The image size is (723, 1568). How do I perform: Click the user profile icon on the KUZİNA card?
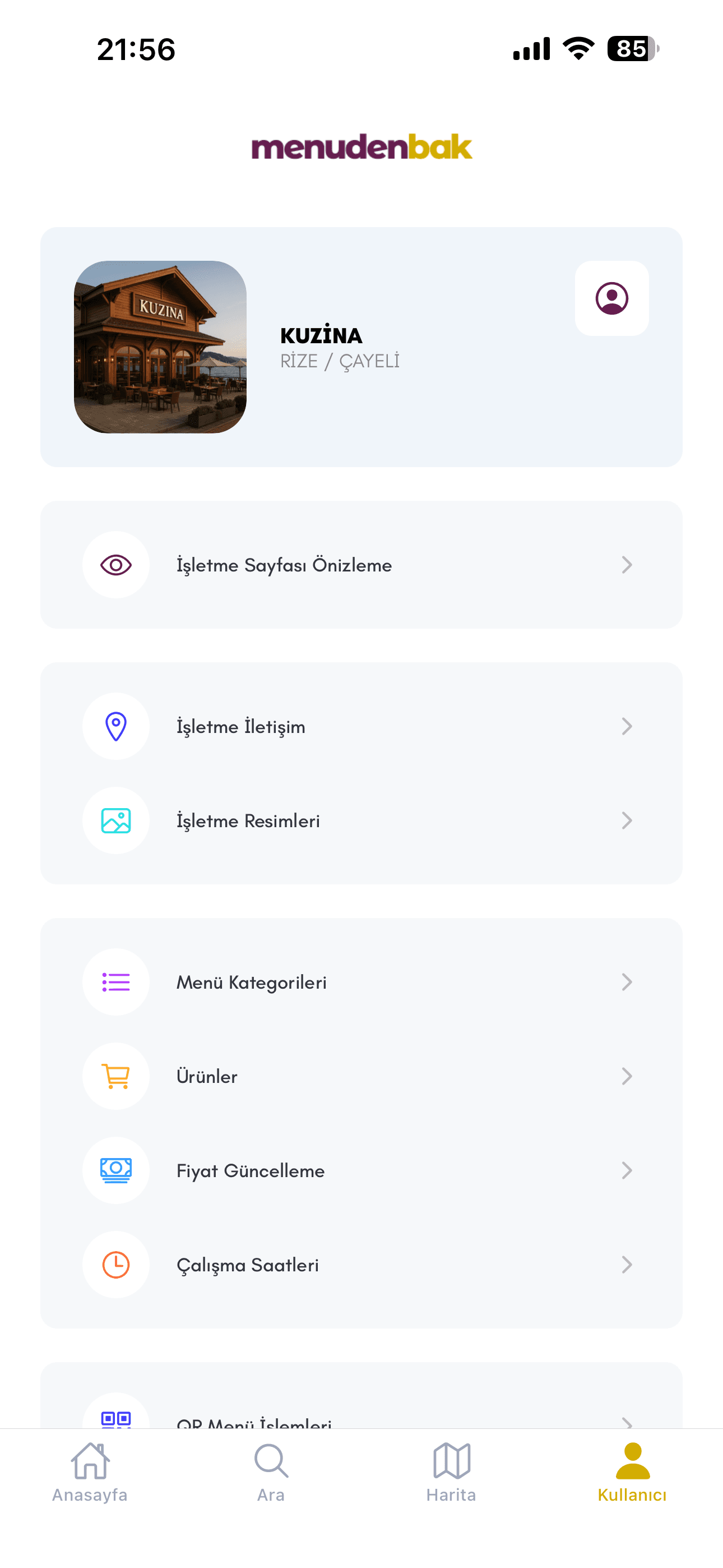pyautogui.click(x=611, y=298)
